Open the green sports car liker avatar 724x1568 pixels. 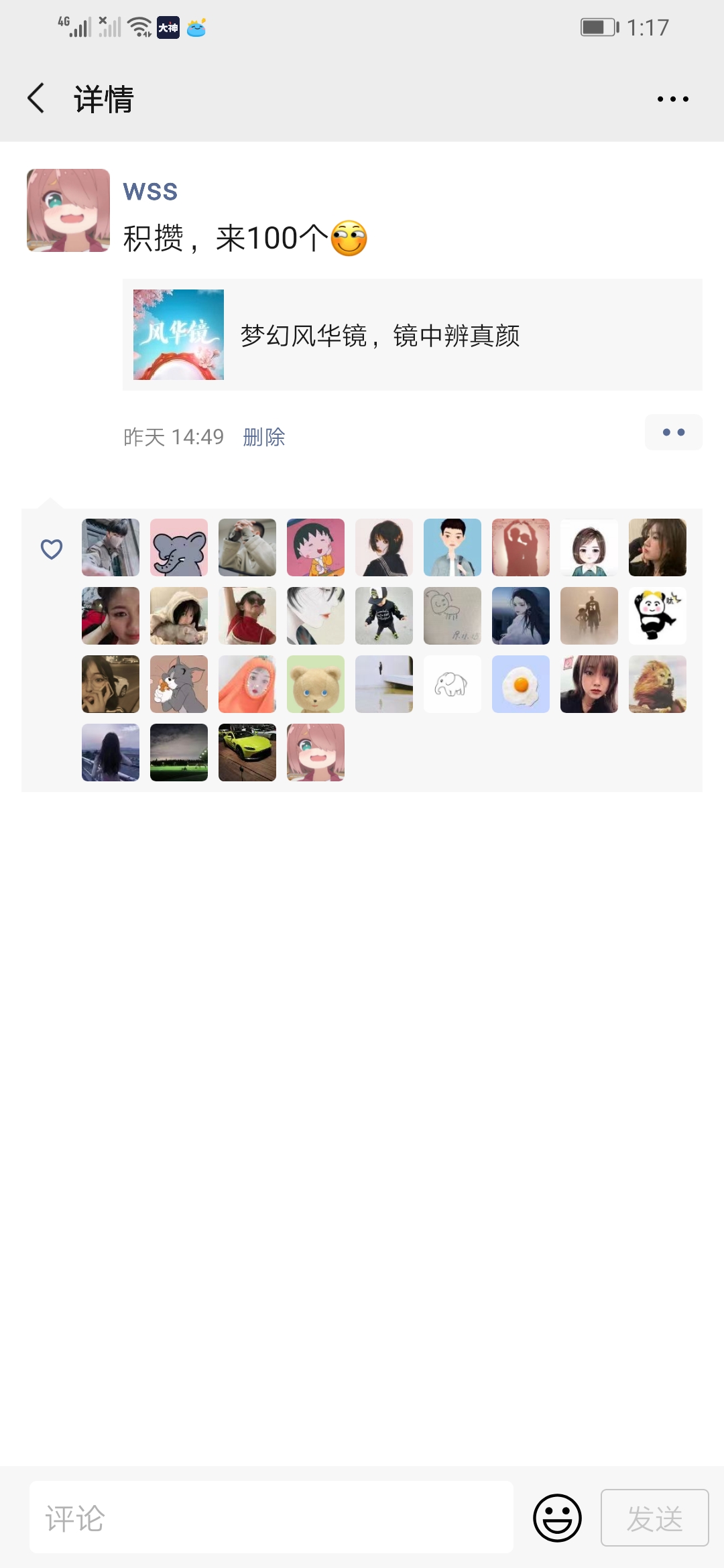247,753
